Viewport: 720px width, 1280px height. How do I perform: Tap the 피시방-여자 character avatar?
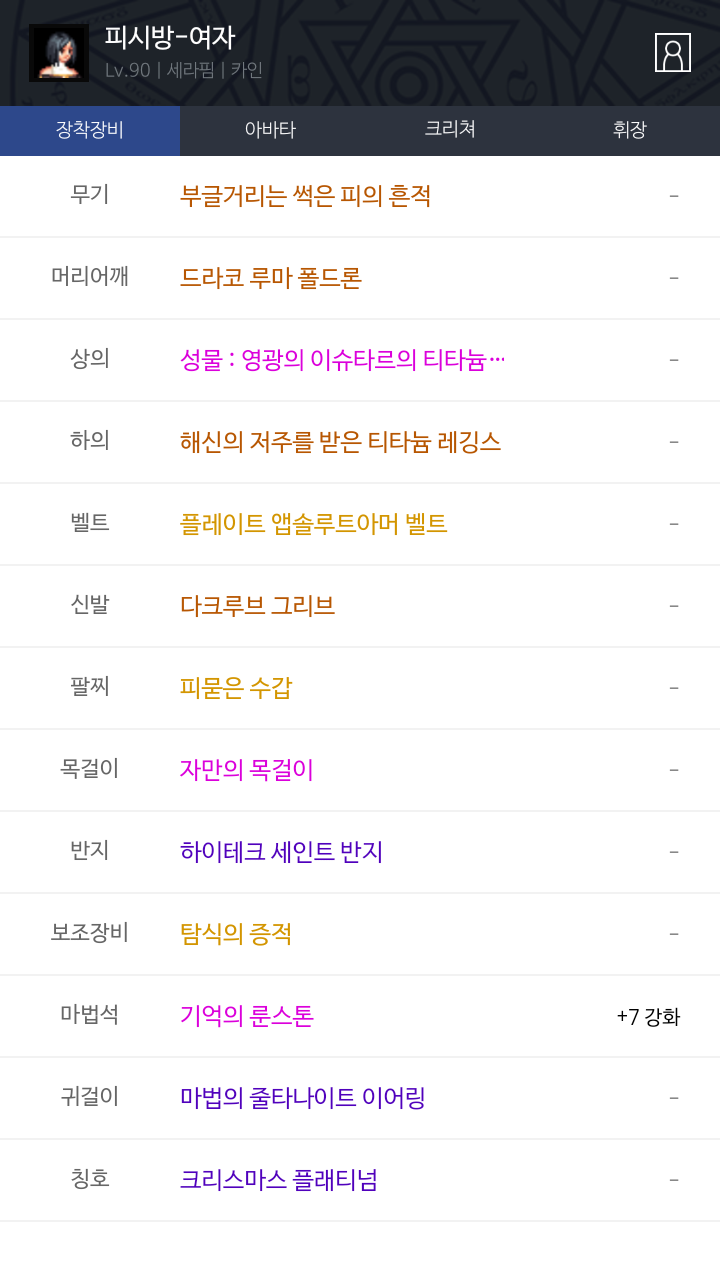(59, 53)
